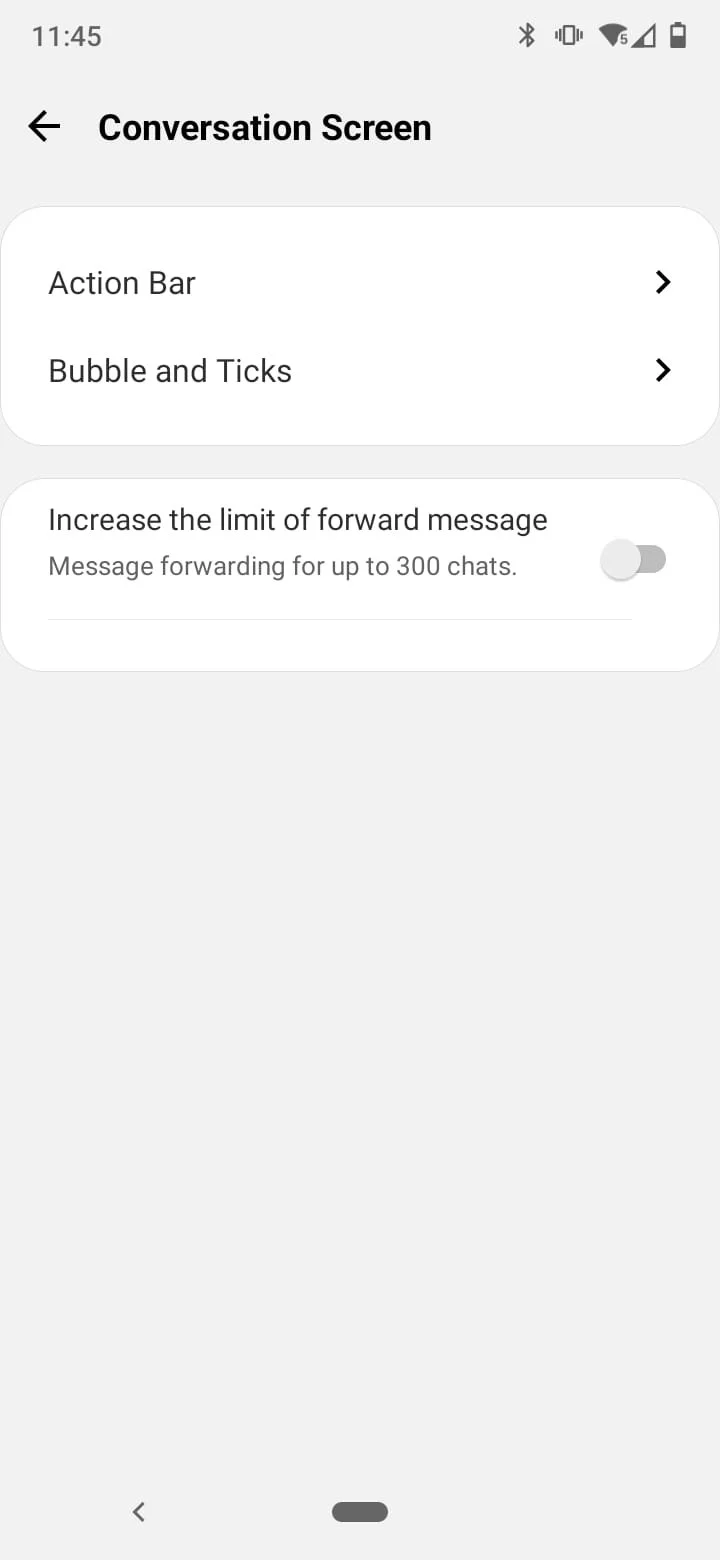Screen dimensions: 720x1560
Task: Tap the clock showing 11:45
Action: (66, 36)
